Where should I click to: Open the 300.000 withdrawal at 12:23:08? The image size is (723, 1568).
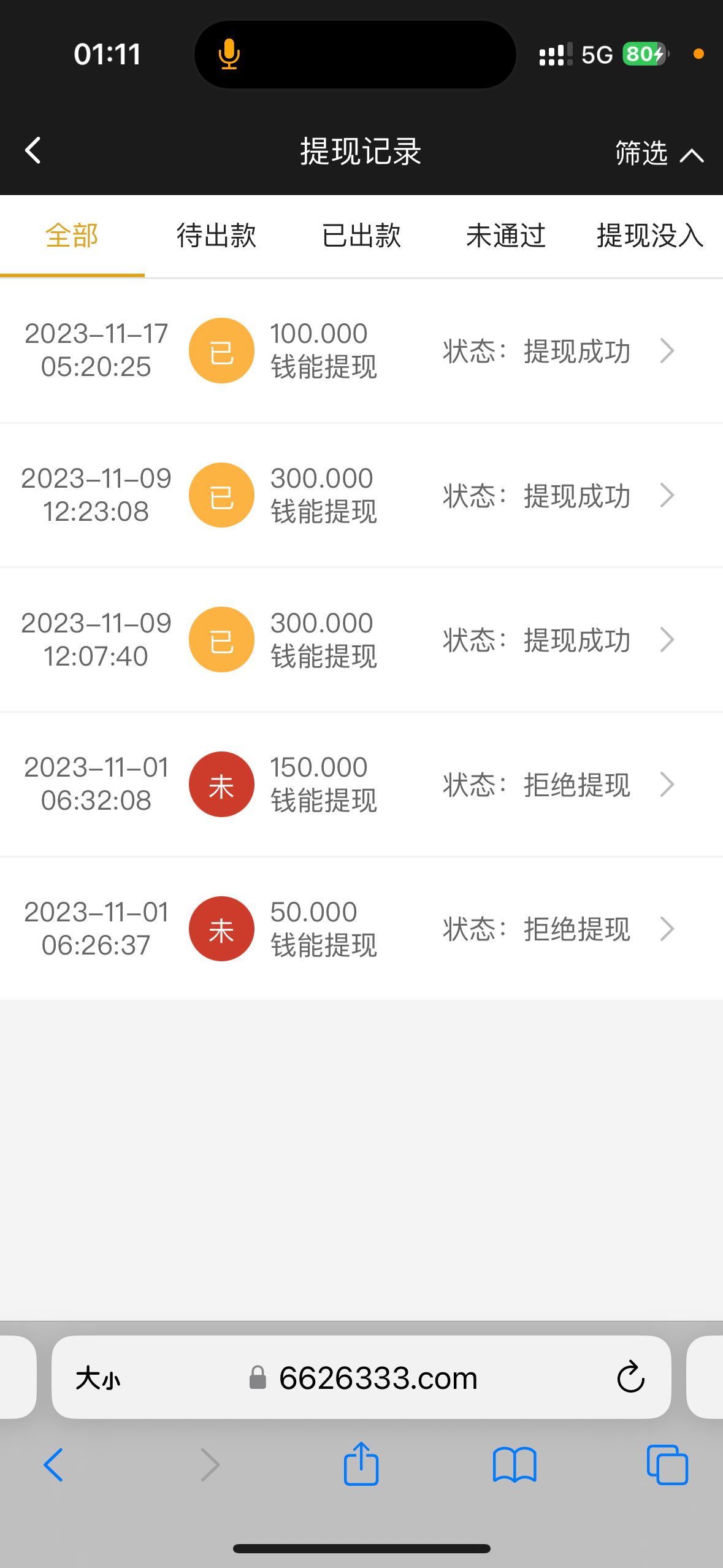click(x=361, y=495)
